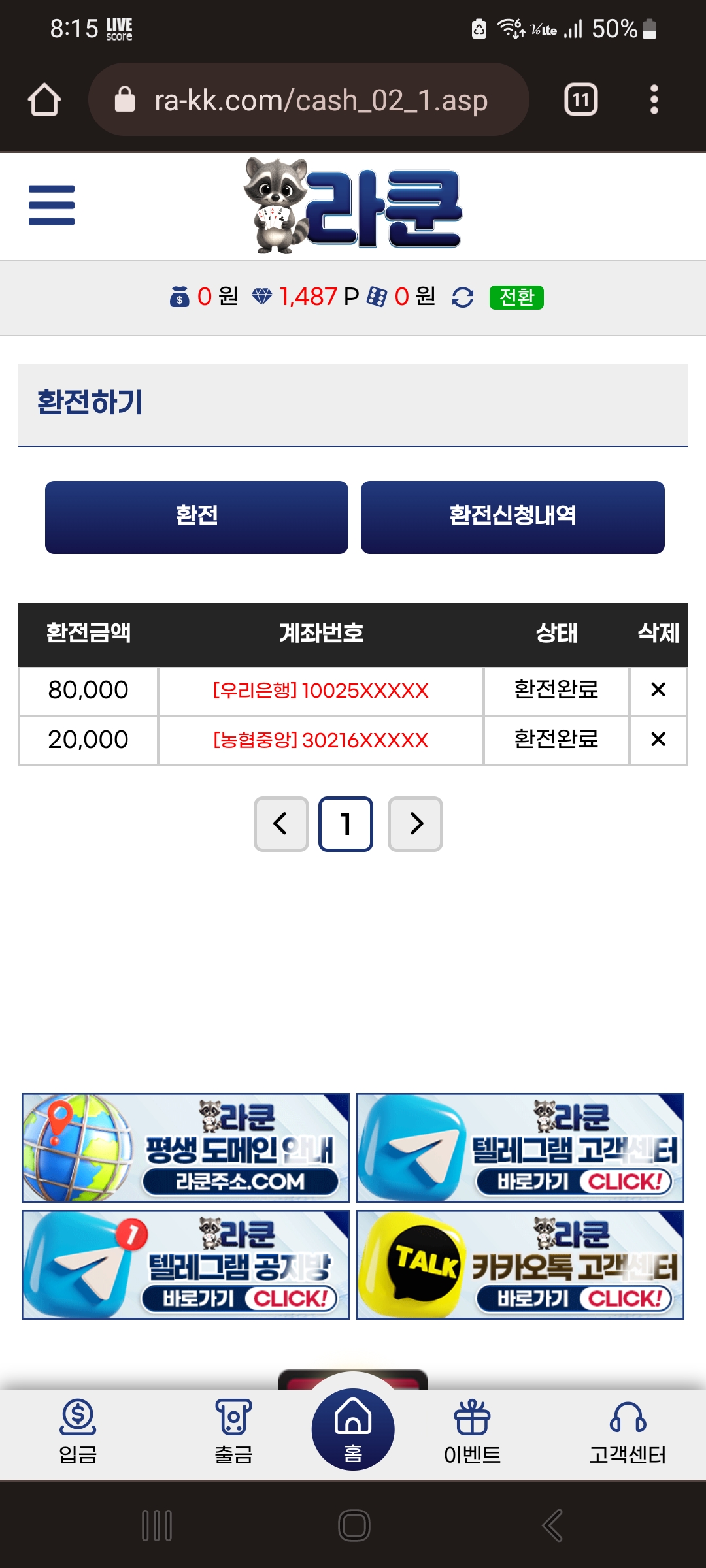Tap the green 전환 button

point(516,297)
